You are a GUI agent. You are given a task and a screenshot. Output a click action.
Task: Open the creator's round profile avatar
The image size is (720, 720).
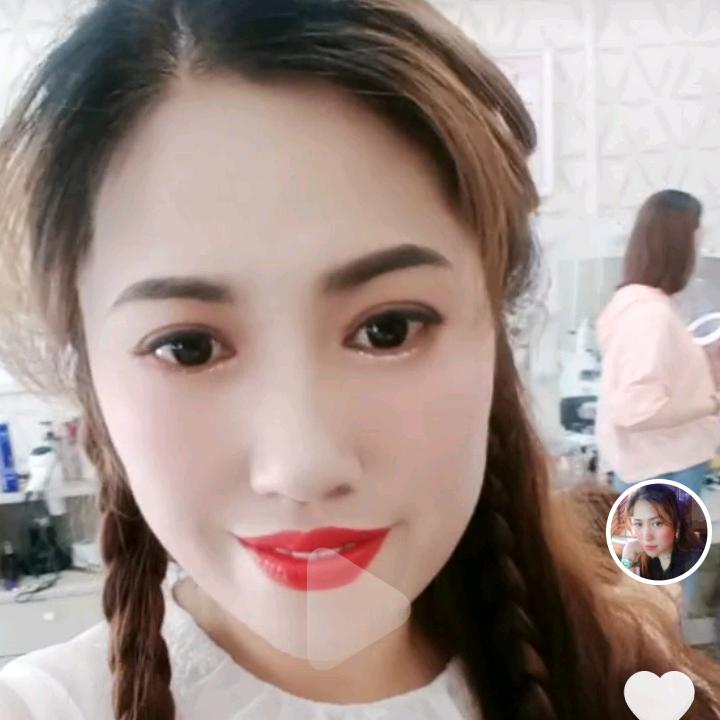[x=658, y=532]
